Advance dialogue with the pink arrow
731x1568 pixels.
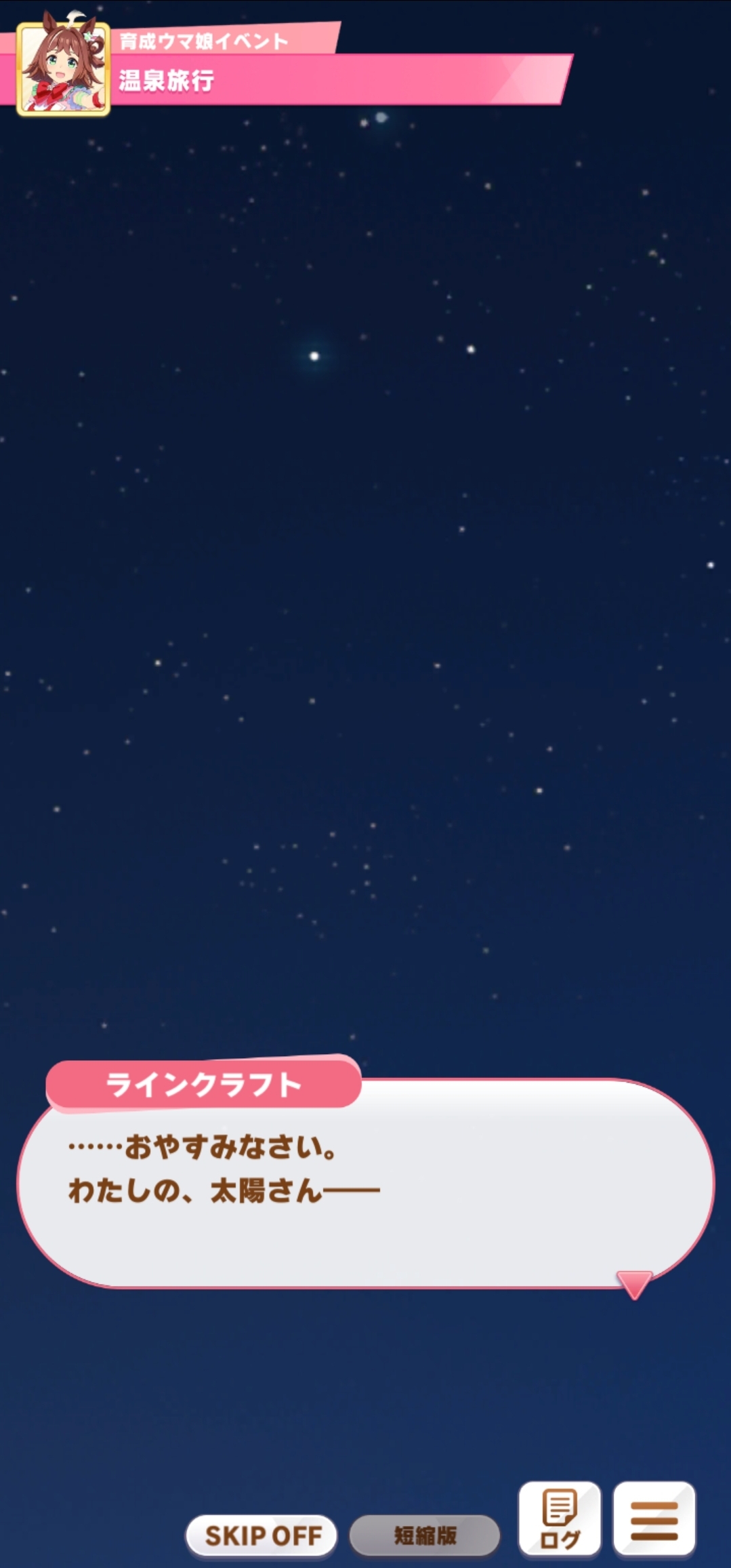pos(634,1283)
